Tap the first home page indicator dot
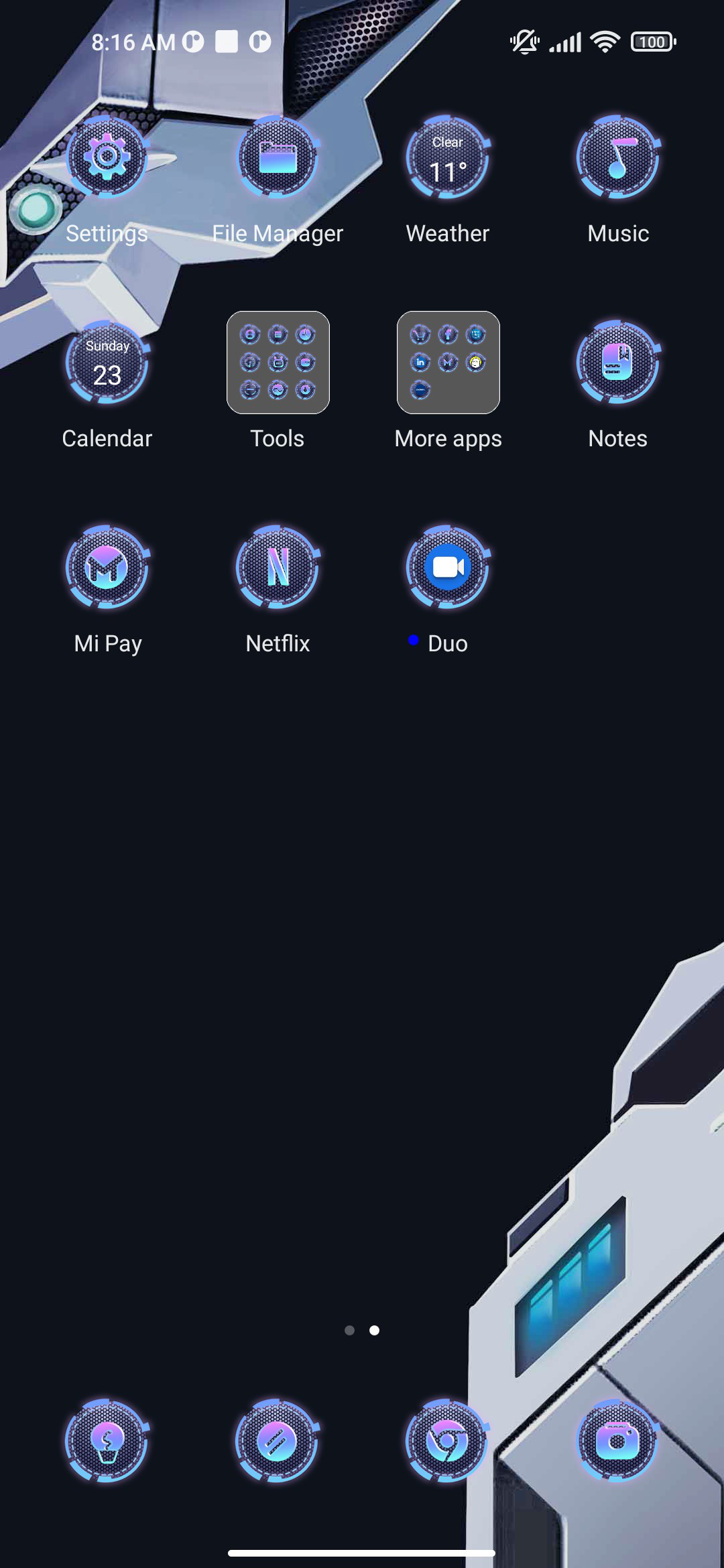 point(349,1330)
